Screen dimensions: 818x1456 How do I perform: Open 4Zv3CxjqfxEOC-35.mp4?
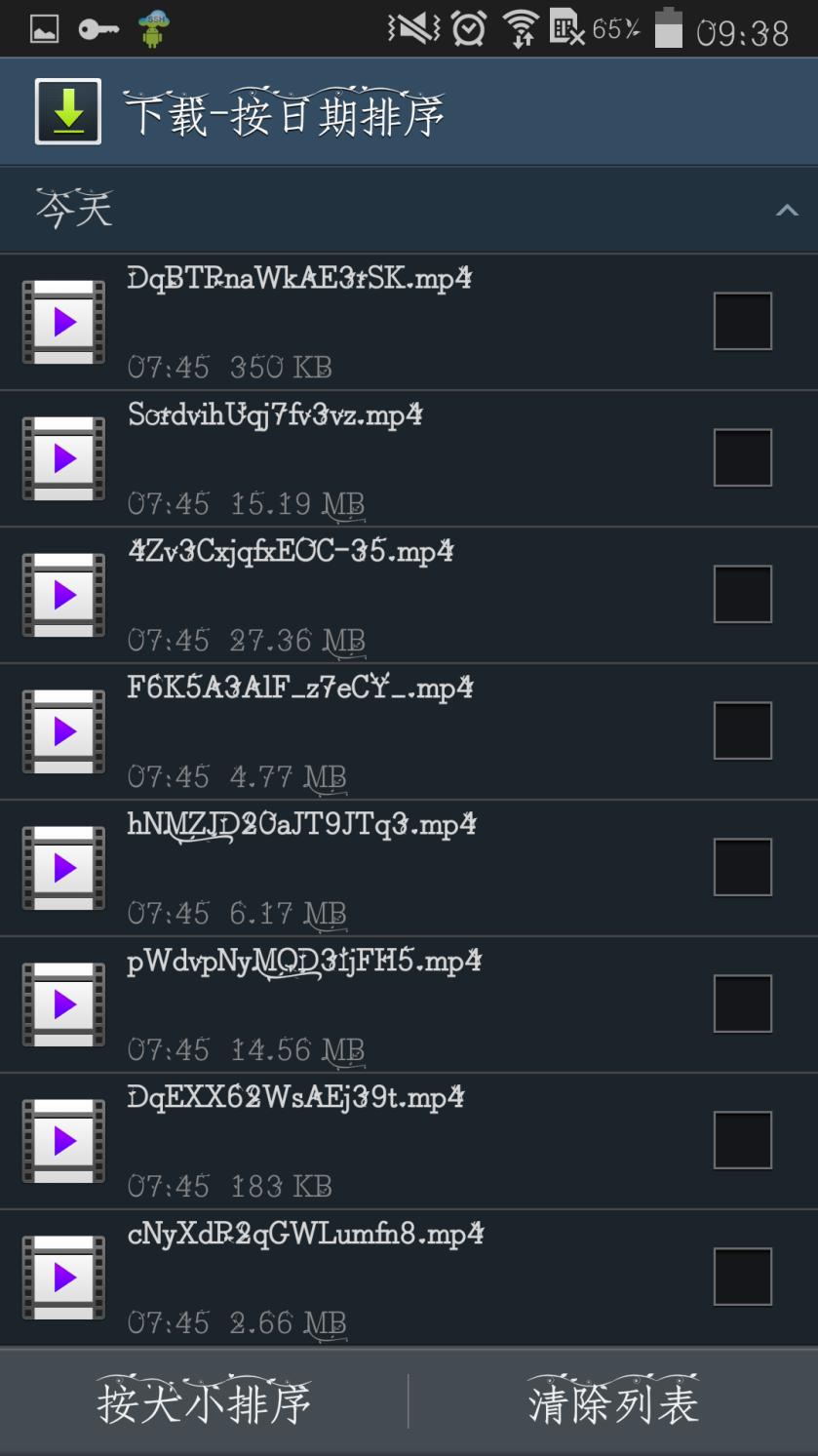[409, 595]
